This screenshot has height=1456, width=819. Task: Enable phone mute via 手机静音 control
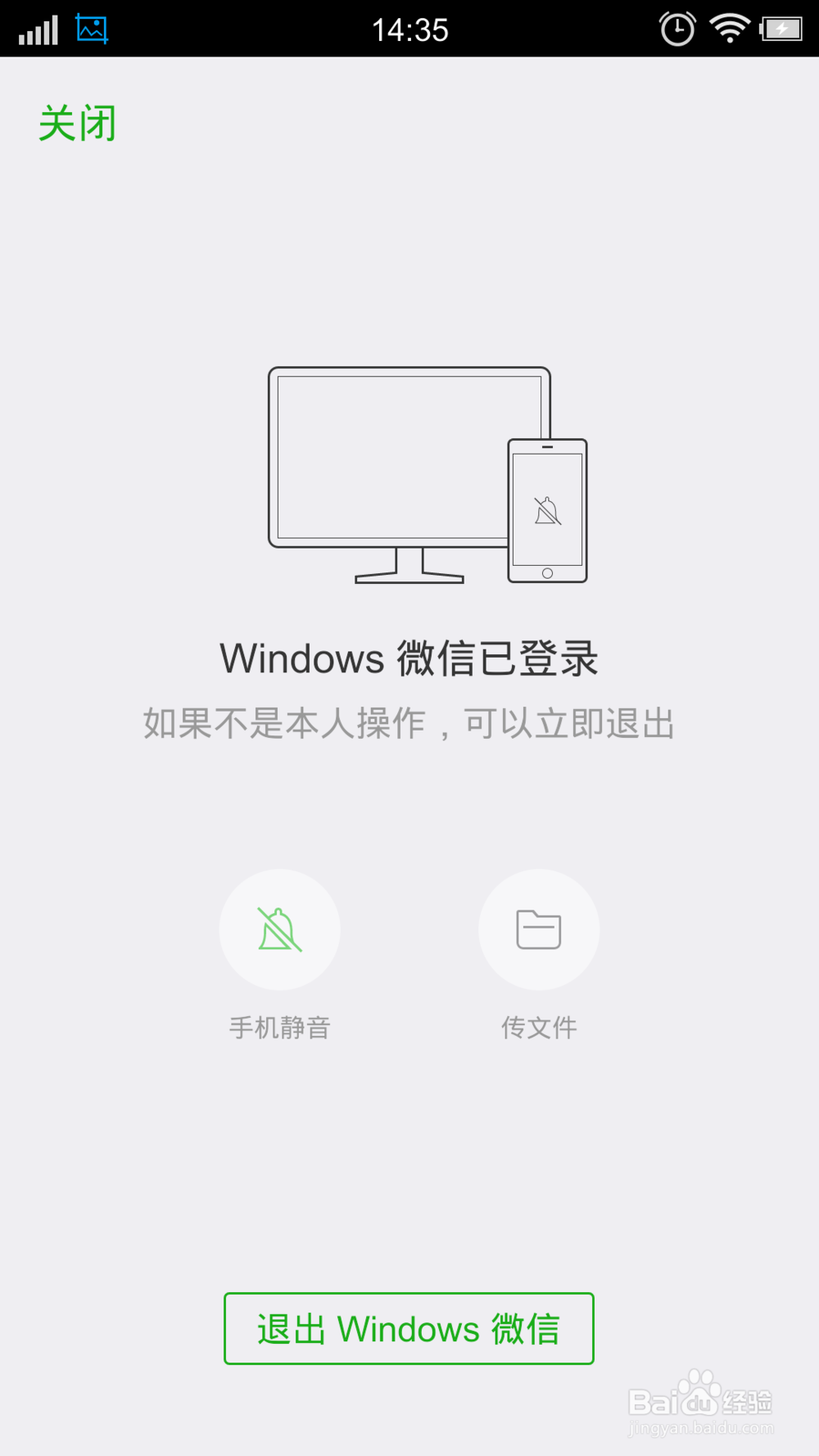[279, 950]
